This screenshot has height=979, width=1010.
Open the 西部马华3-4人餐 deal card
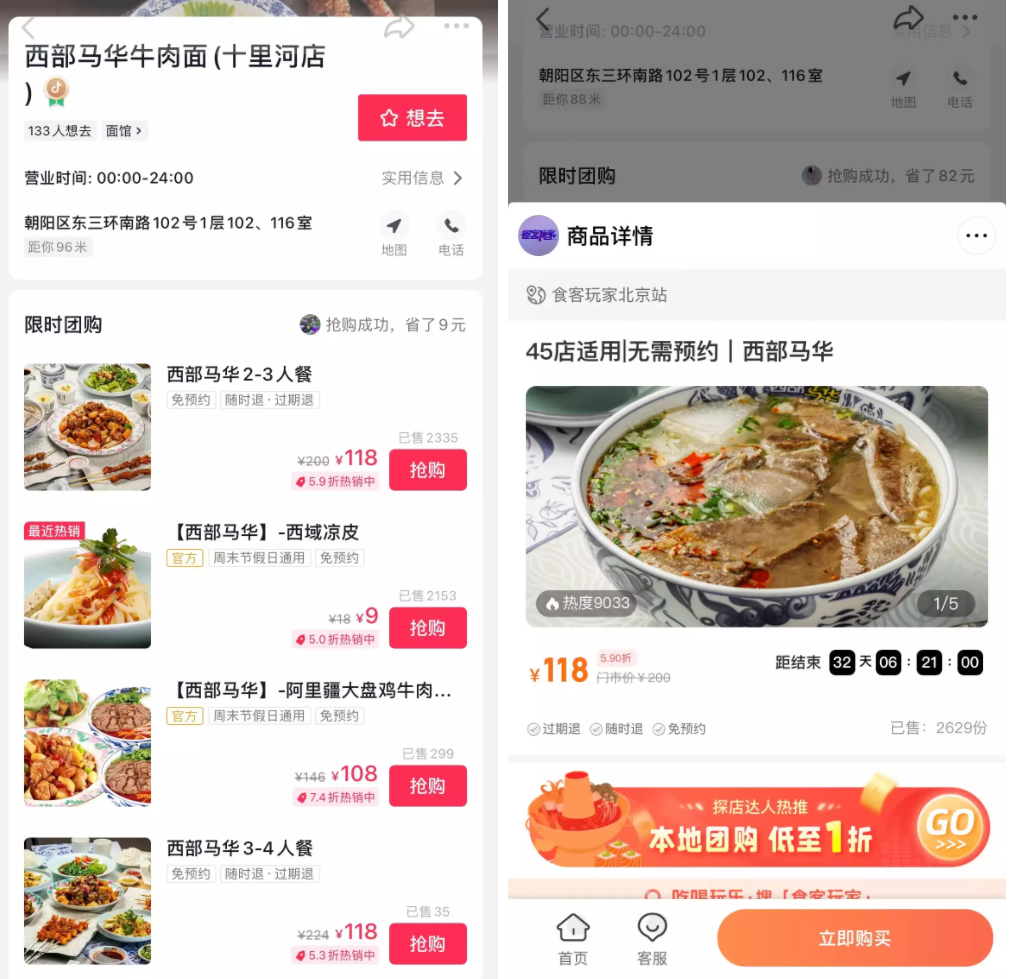click(x=240, y=848)
